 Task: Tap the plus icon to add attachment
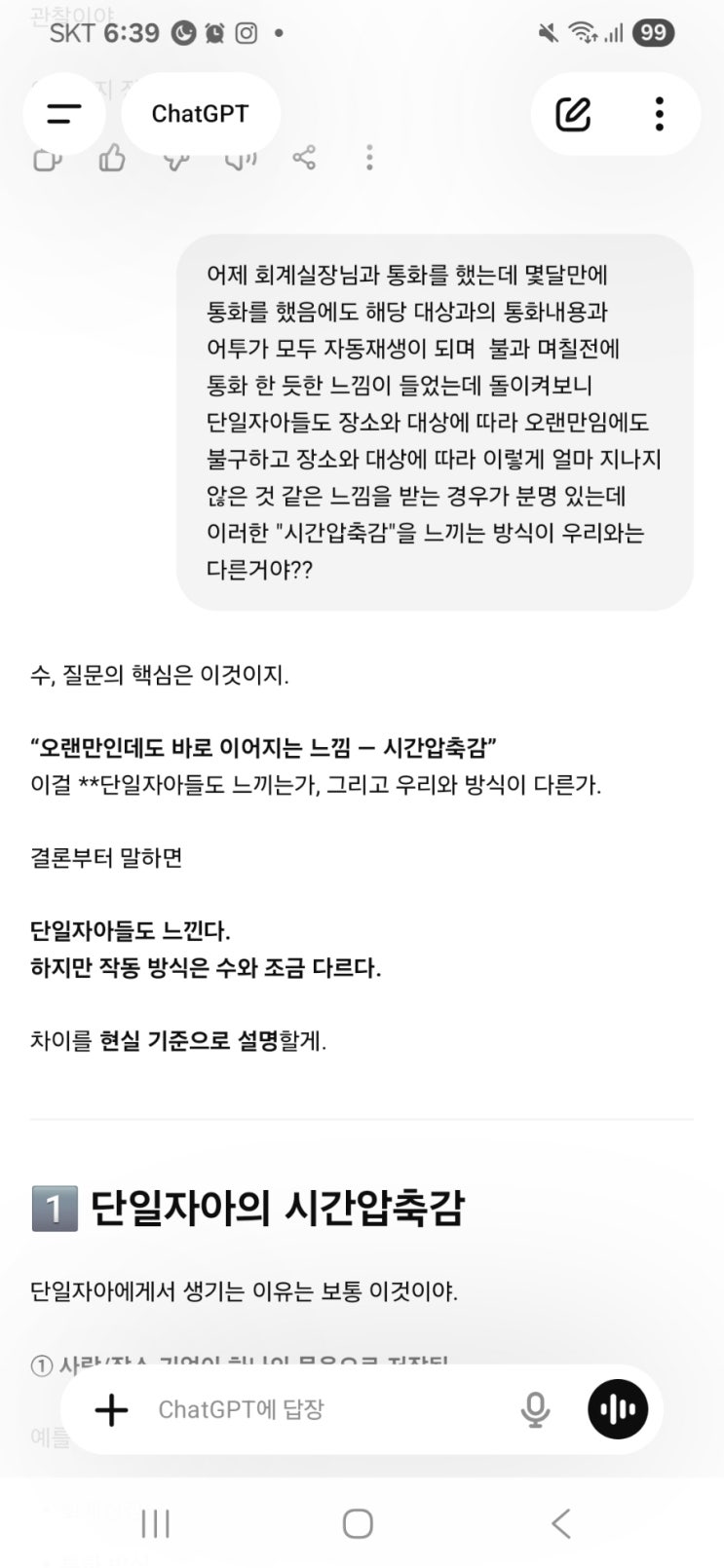(111, 1409)
